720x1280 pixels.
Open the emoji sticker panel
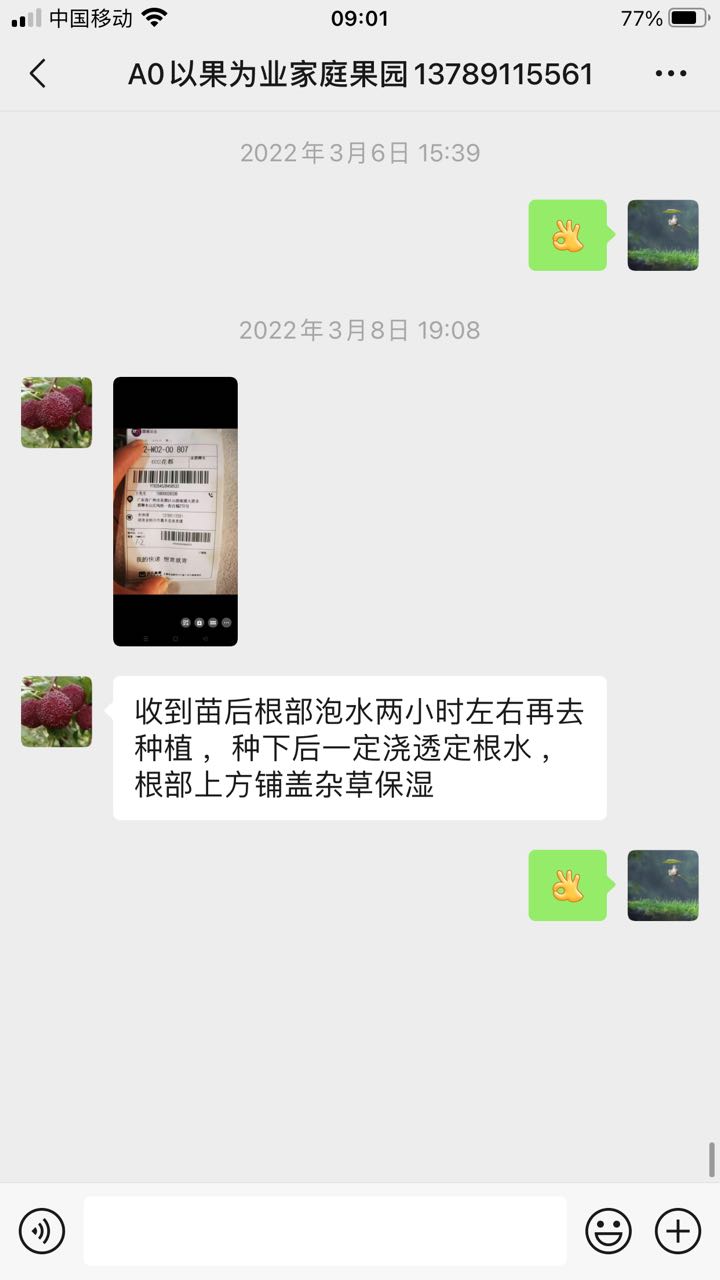(x=608, y=1231)
